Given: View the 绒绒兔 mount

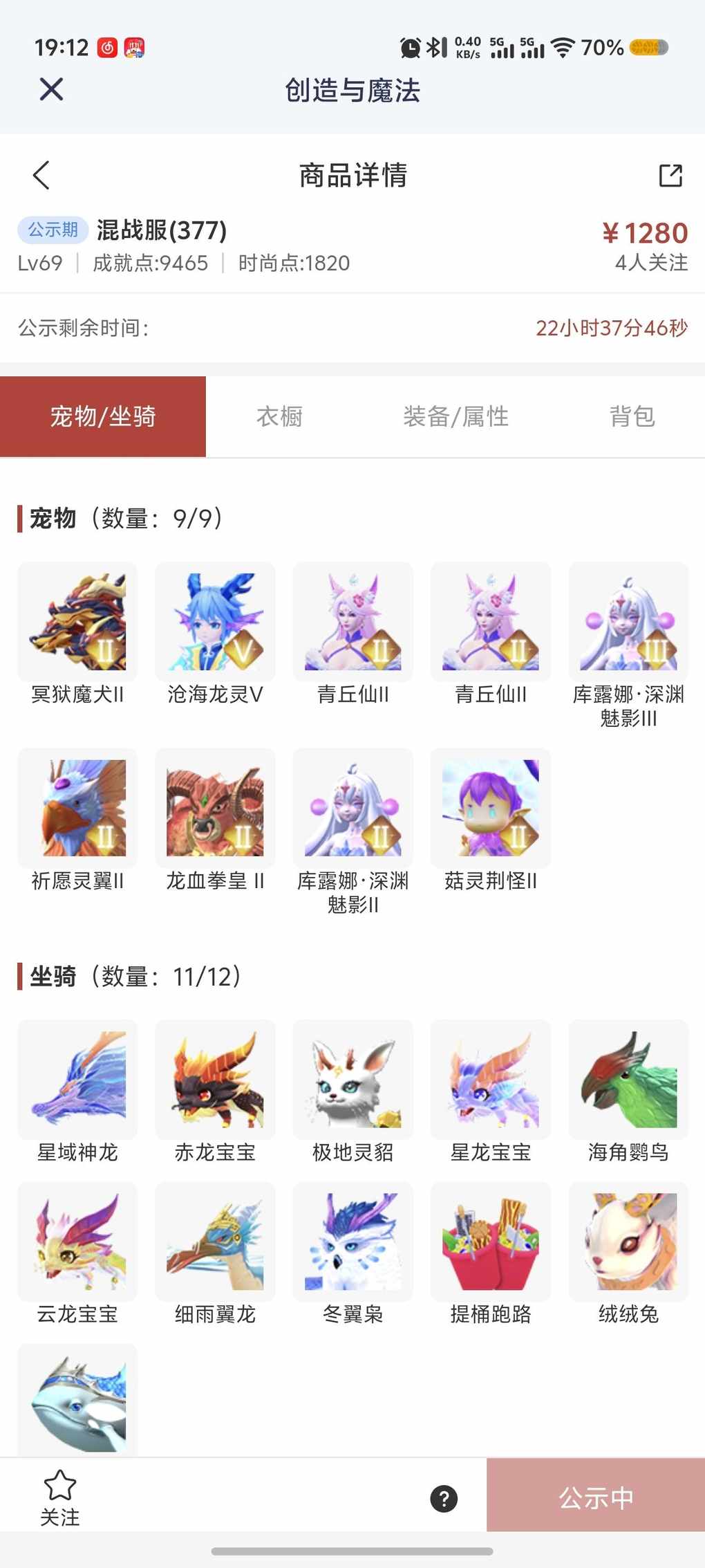Looking at the screenshot, I should pyautogui.click(x=628, y=1242).
